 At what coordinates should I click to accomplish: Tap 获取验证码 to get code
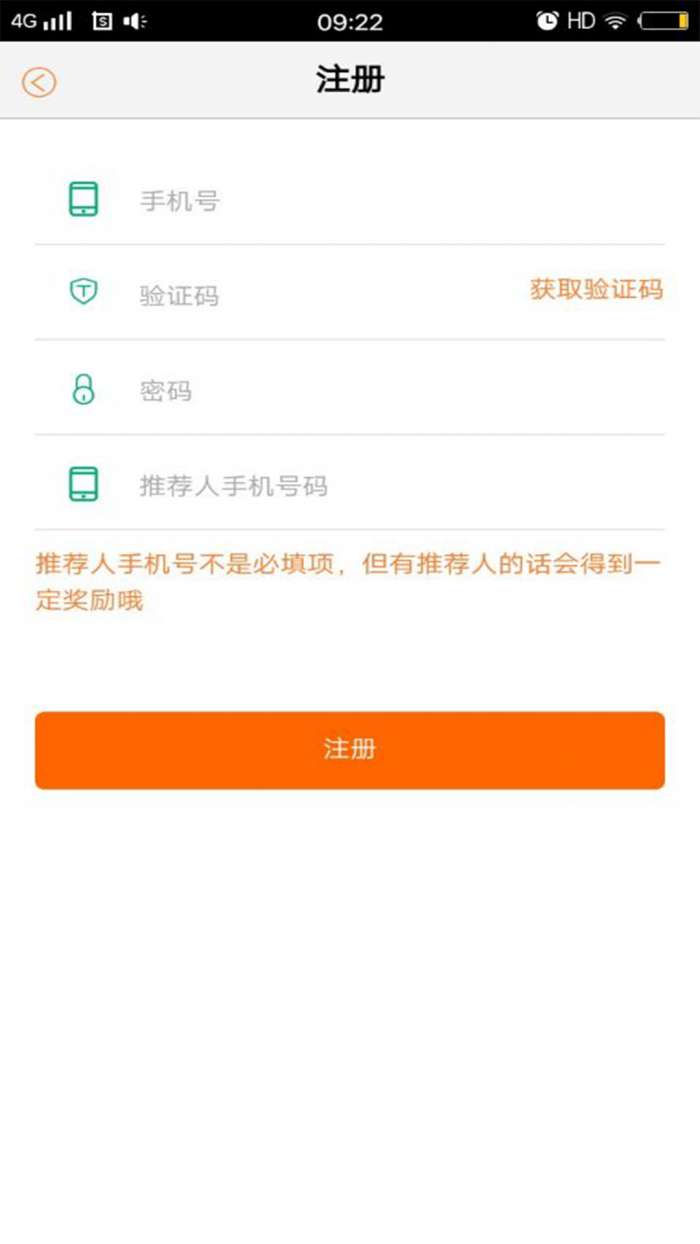click(596, 290)
